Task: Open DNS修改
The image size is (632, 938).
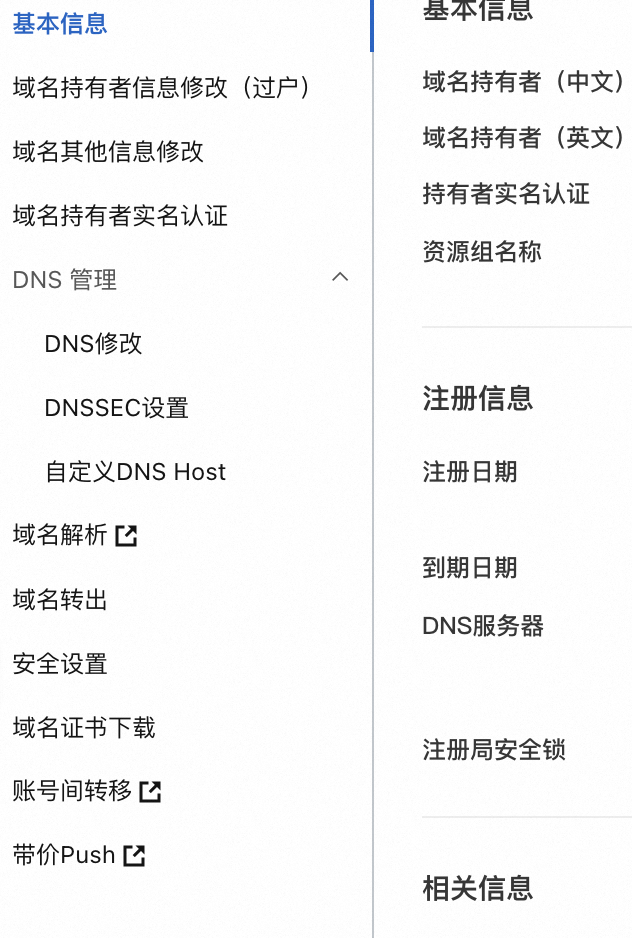Action: [94, 344]
